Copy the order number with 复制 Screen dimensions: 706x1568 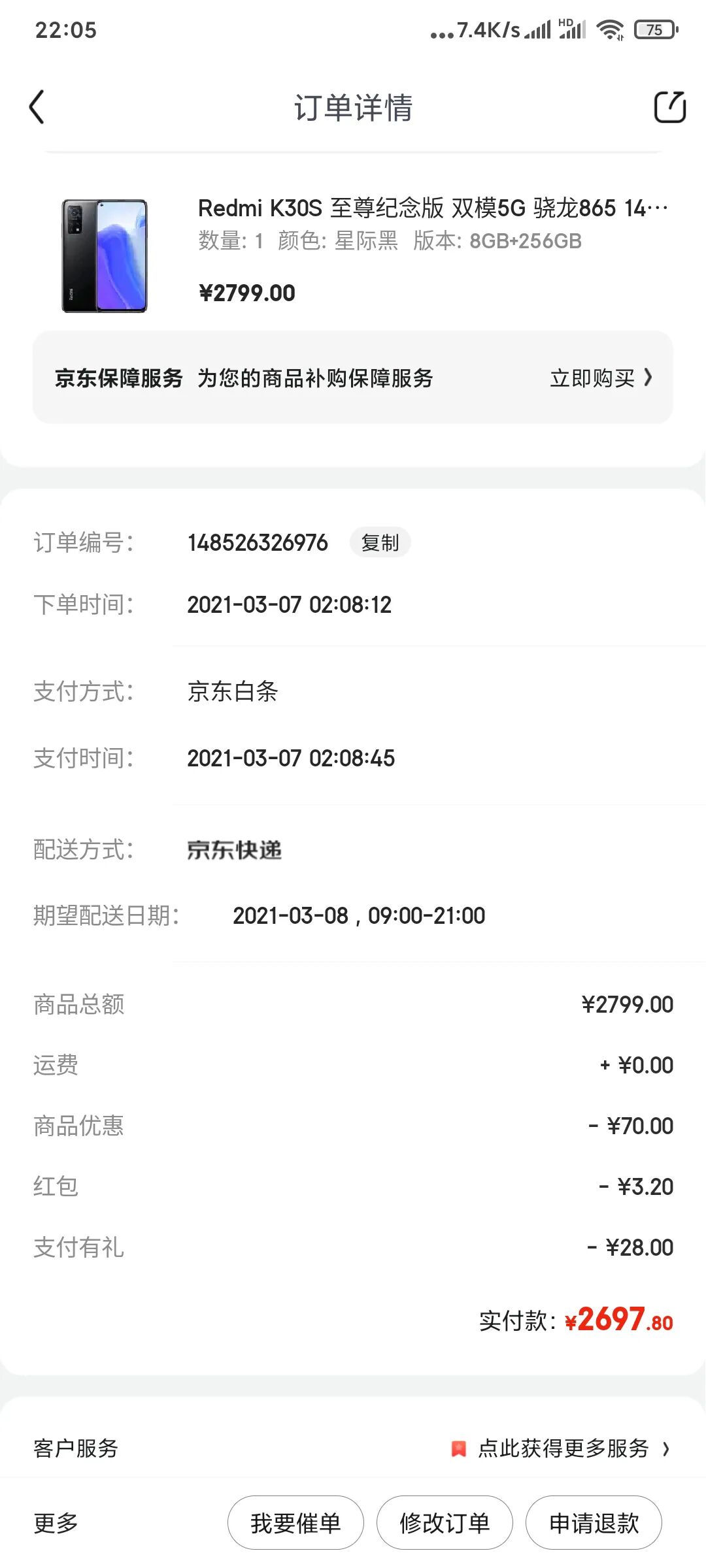[380, 542]
